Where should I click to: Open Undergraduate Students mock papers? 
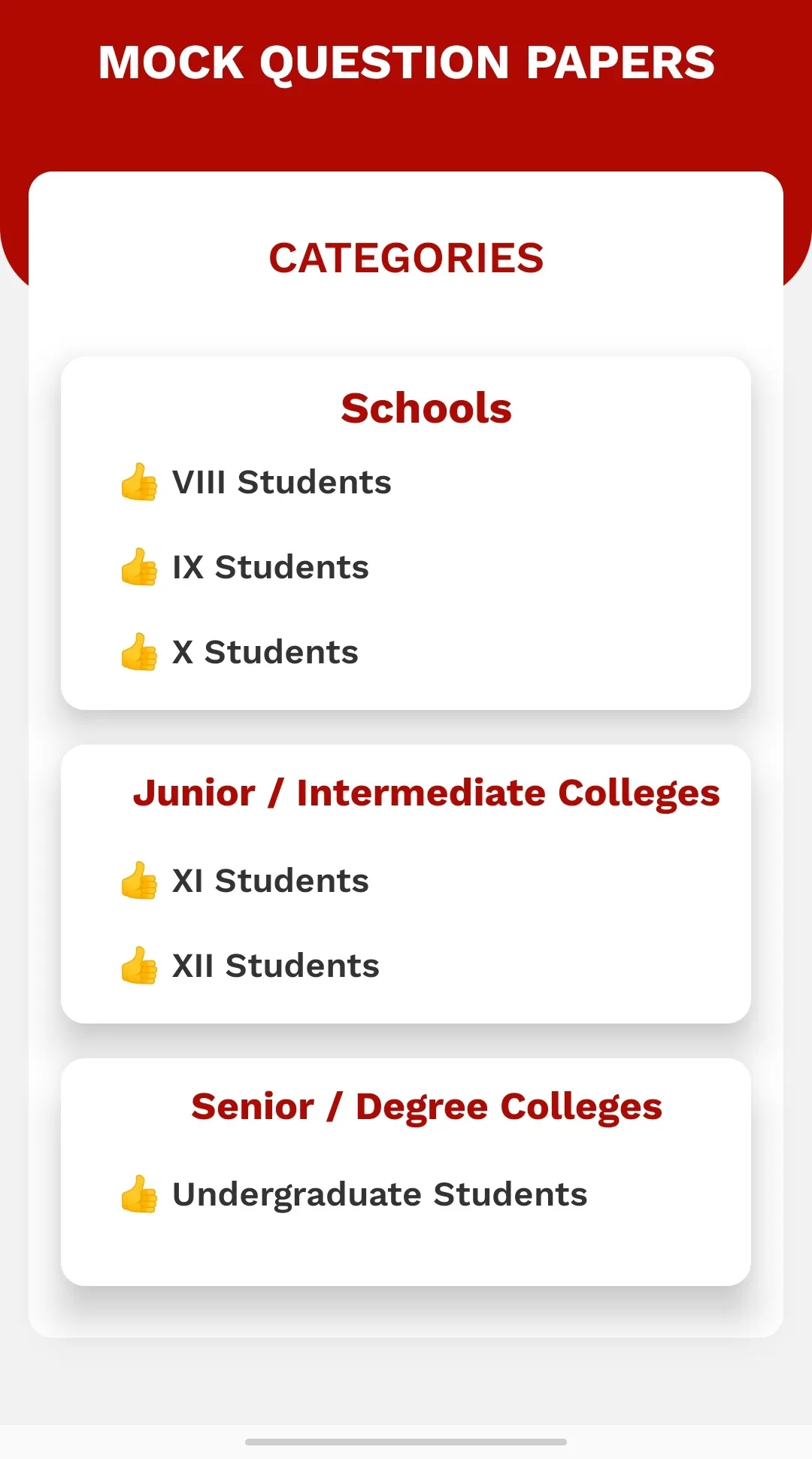(379, 1194)
